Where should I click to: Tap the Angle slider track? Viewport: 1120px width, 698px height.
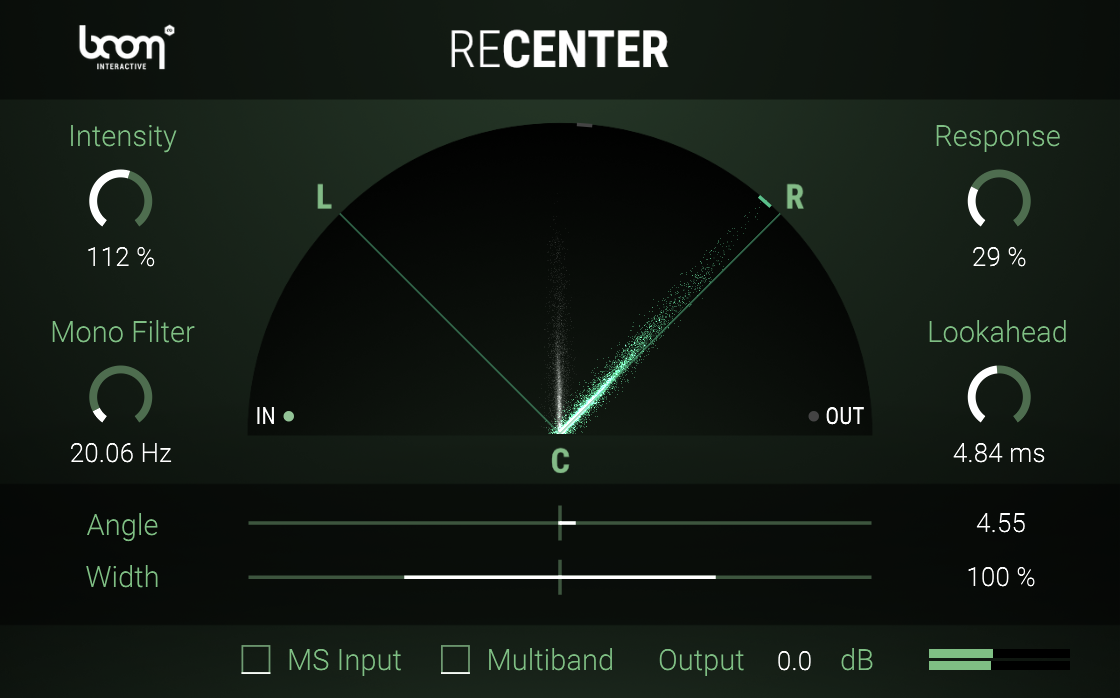pos(560,523)
